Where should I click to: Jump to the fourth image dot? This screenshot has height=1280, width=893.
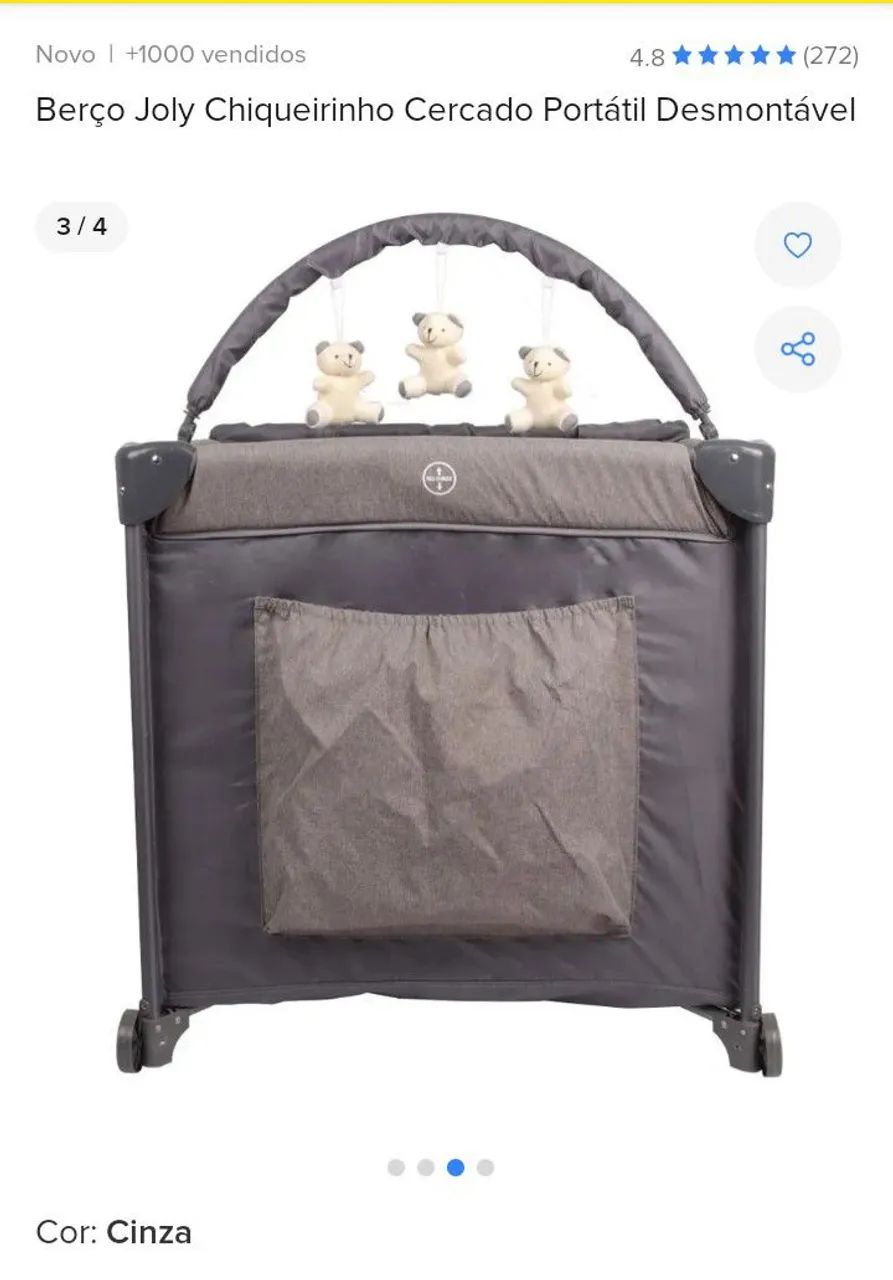(485, 1168)
